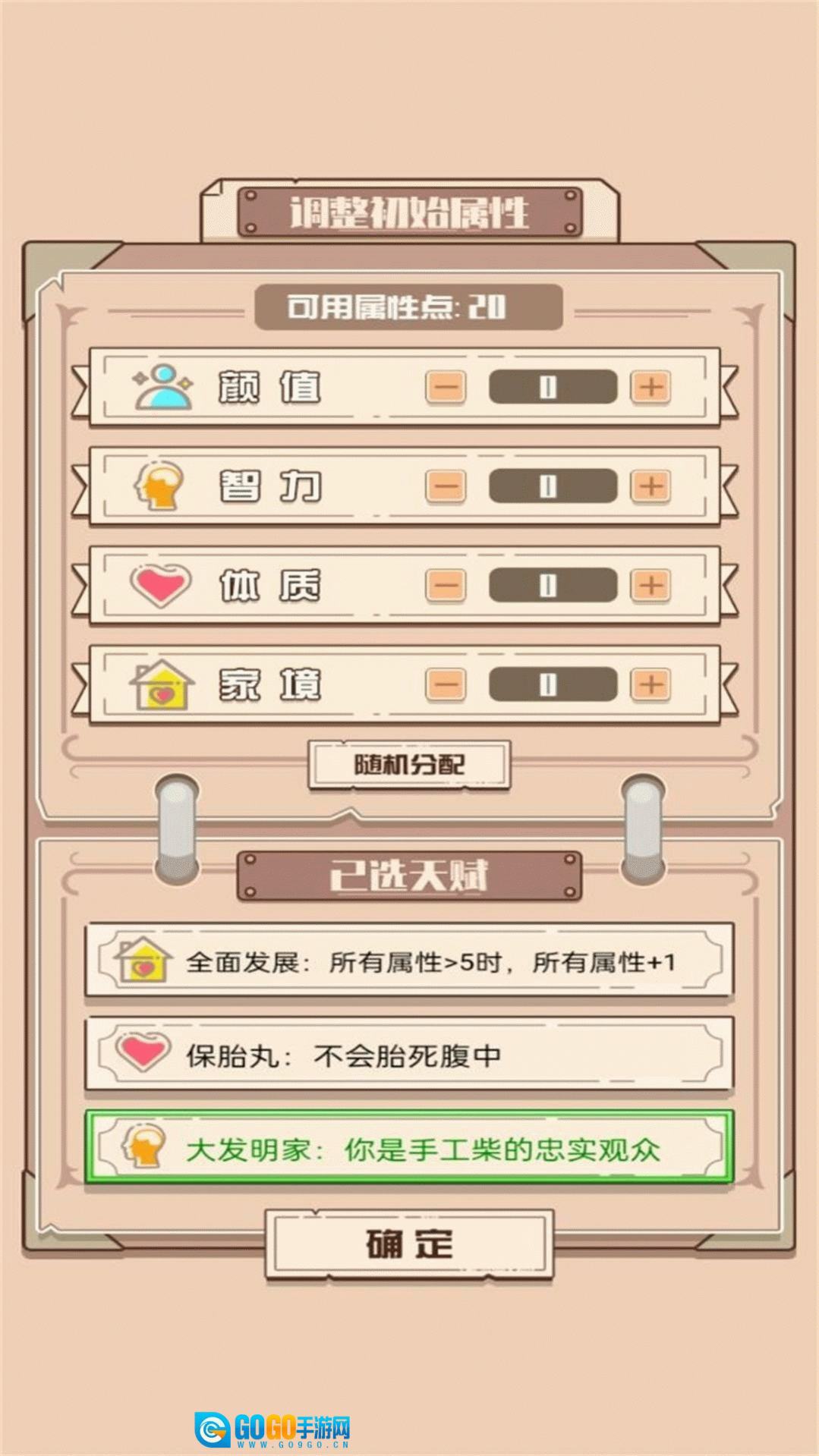Image resolution: width=819 pixels, height=1456 pixels.
Task: Increase 颜值 with the plus button
Action: (650, 388)
